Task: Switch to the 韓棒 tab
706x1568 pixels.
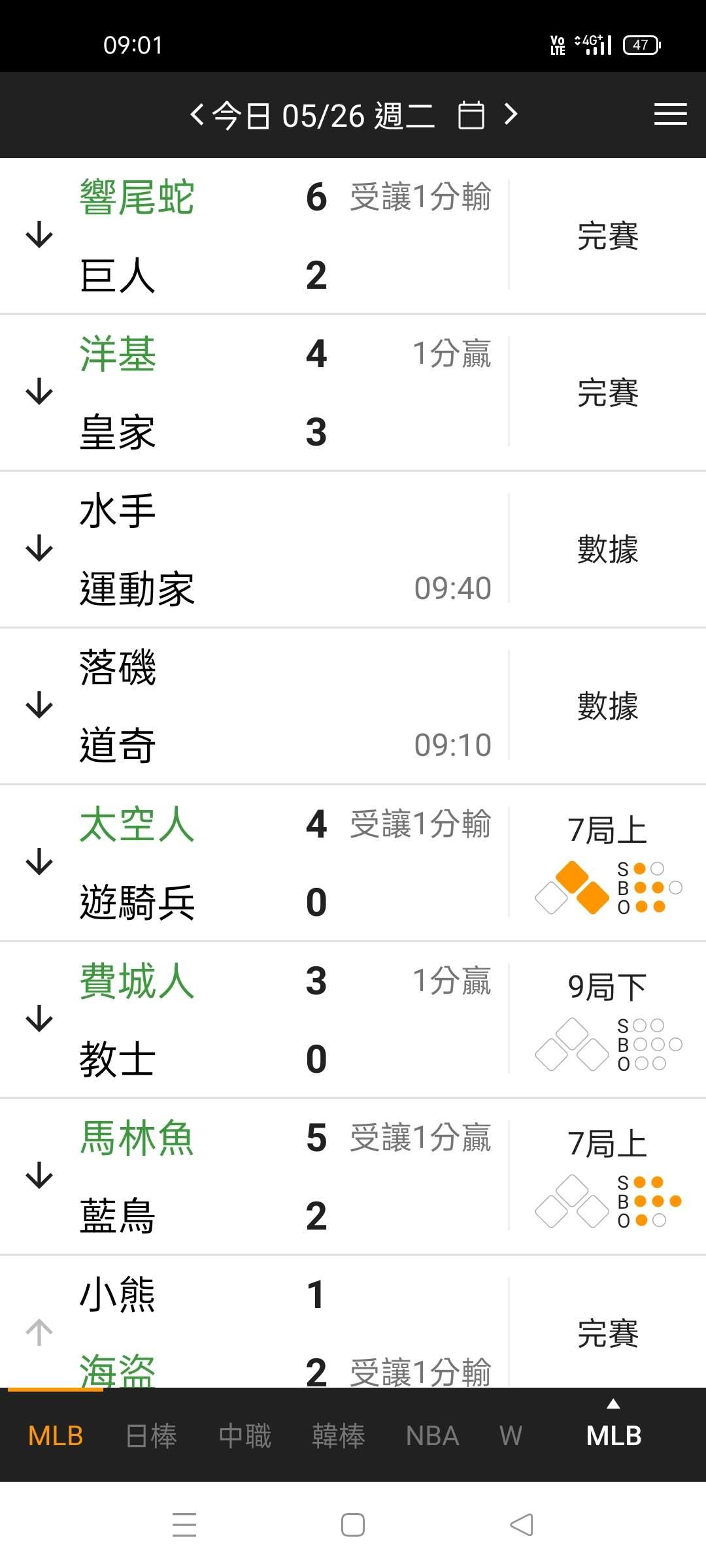Action: [338, 1436]
